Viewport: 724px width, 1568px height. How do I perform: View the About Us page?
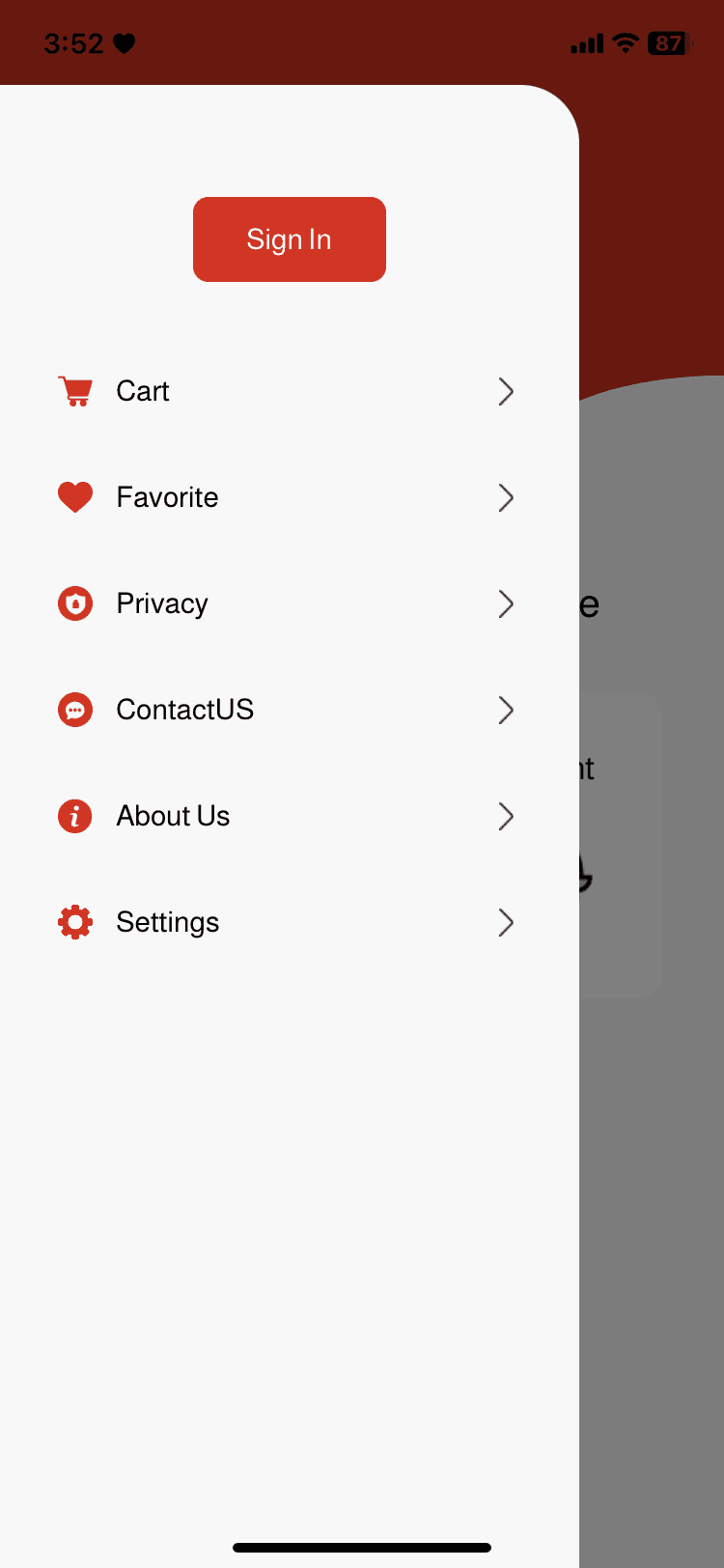pos(287,816)
